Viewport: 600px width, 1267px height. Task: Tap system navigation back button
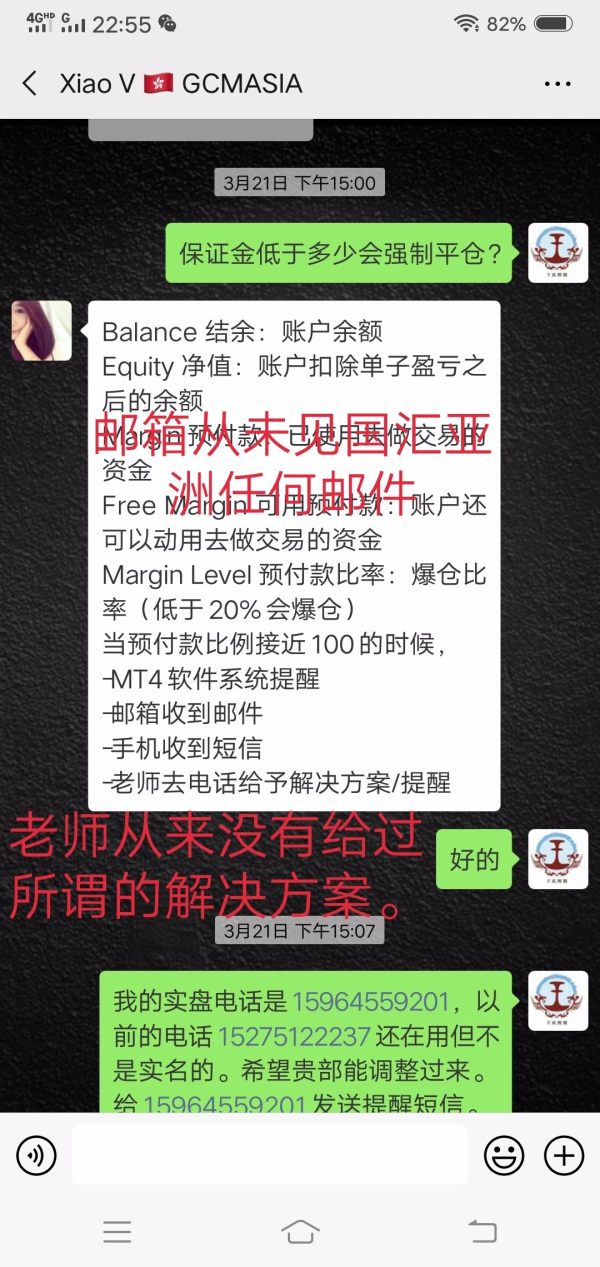[482, 1232]
